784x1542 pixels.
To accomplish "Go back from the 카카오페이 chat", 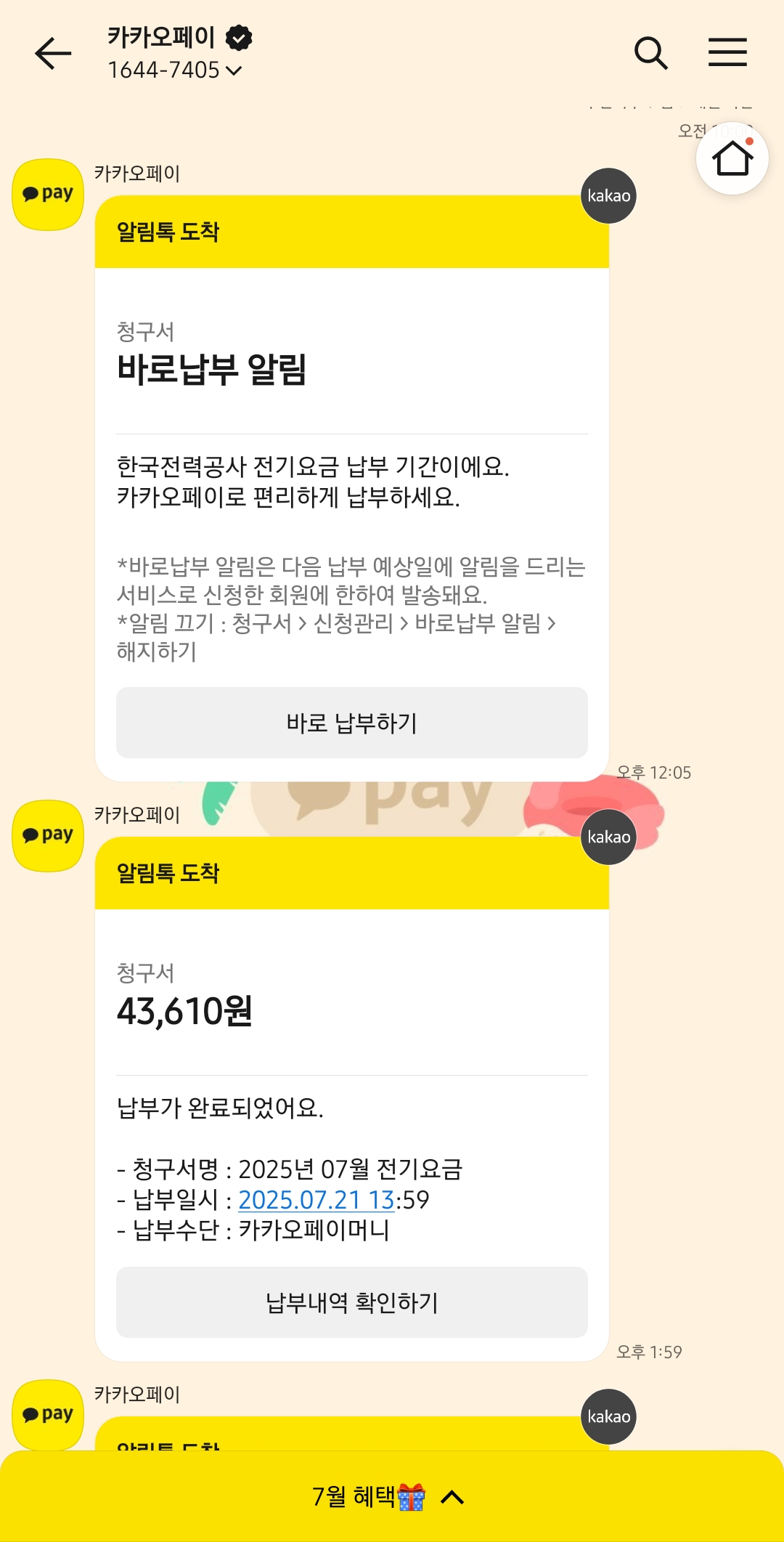I will (53, 53).
